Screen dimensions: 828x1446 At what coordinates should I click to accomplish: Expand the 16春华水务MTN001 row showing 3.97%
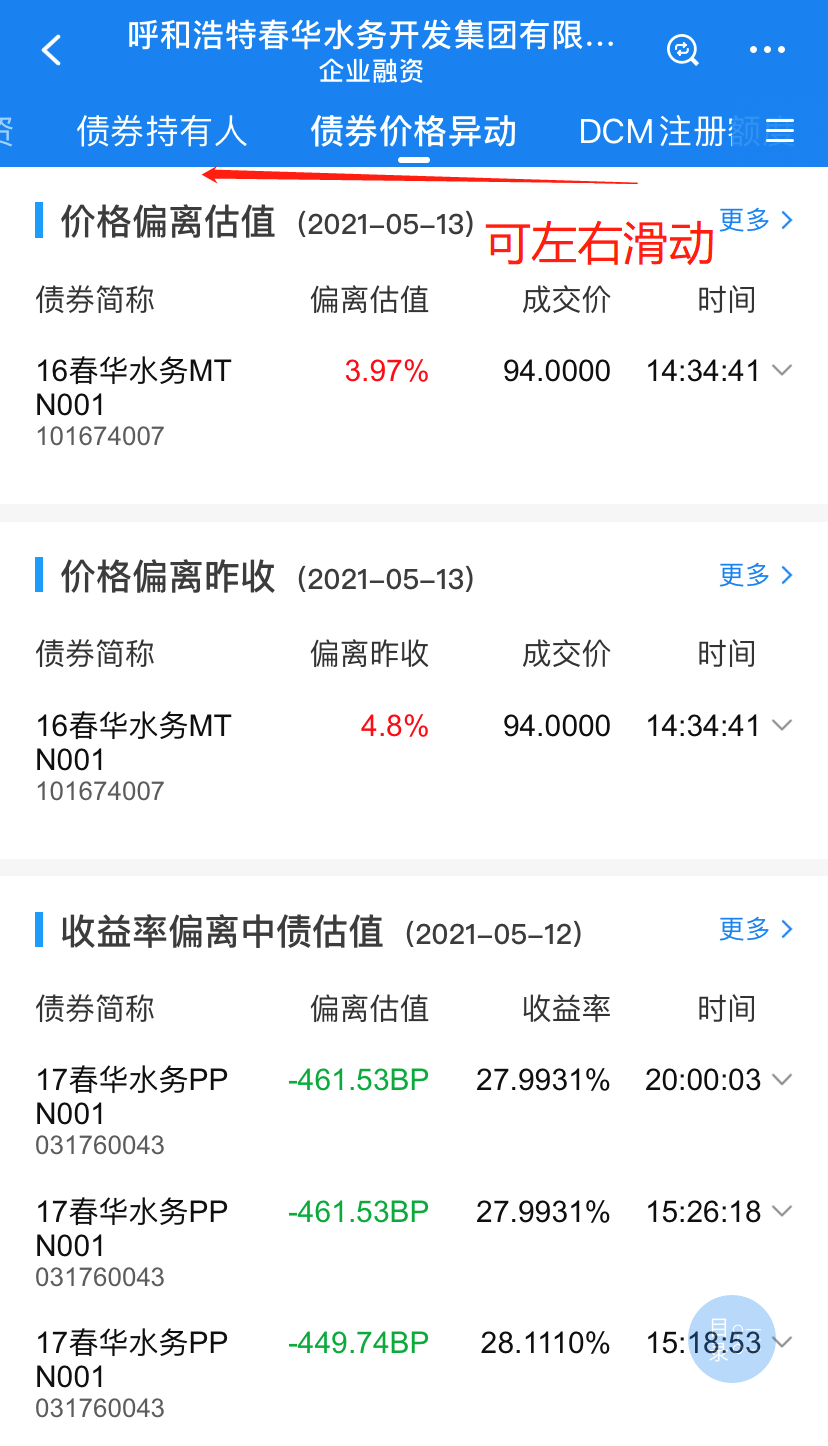point(782,371)
